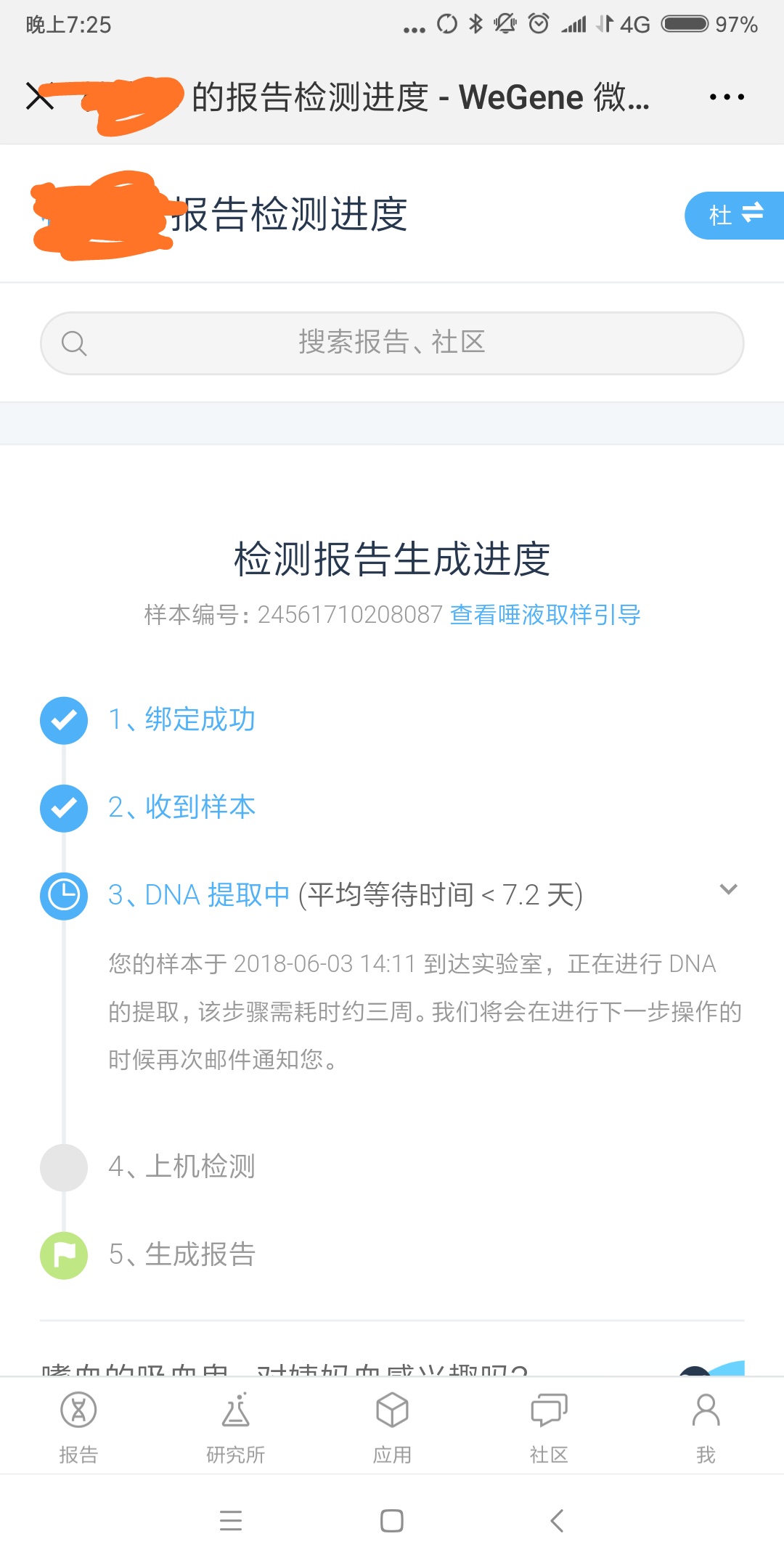Image resolution: width=784 pixels, height=1568 pixels.
Task: Switch account with the 杜 button
Action: coord(735,215)
